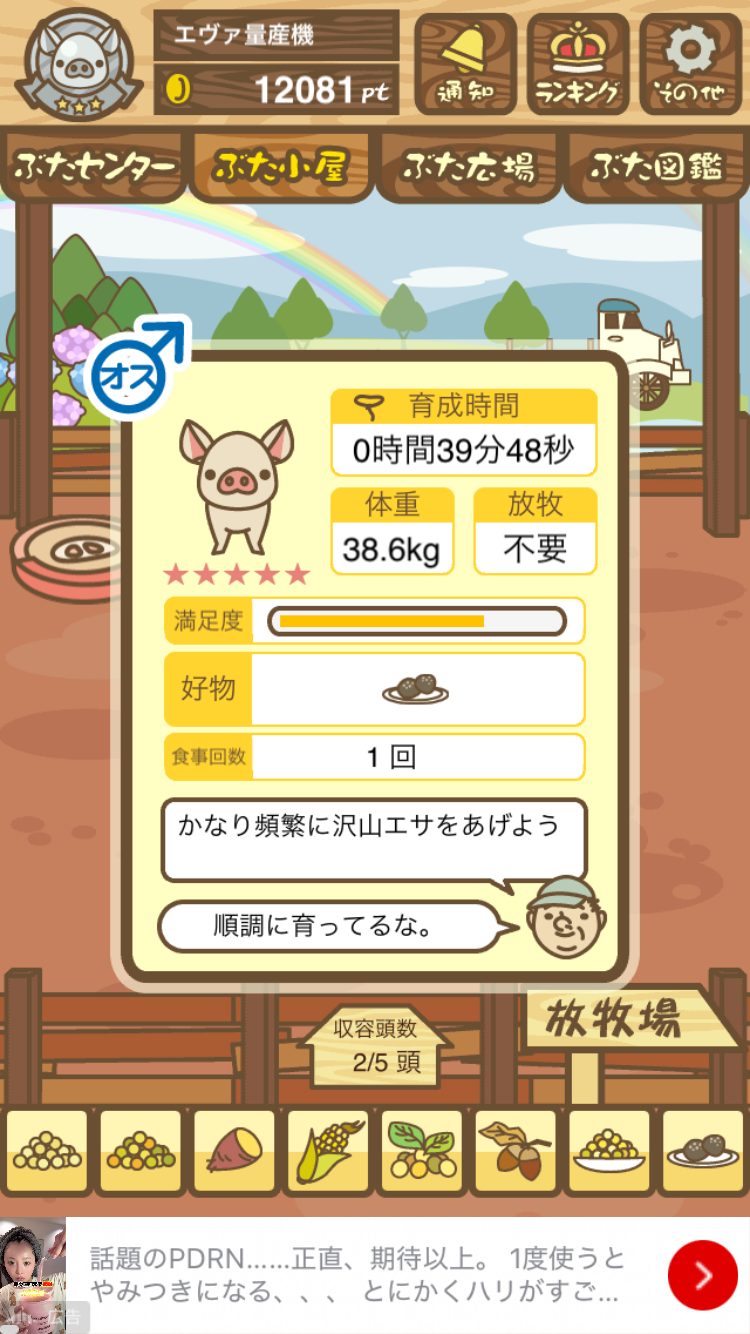The image size is (750, 1334).
Task: Open the pig profile badge
Action: [80, 62]
